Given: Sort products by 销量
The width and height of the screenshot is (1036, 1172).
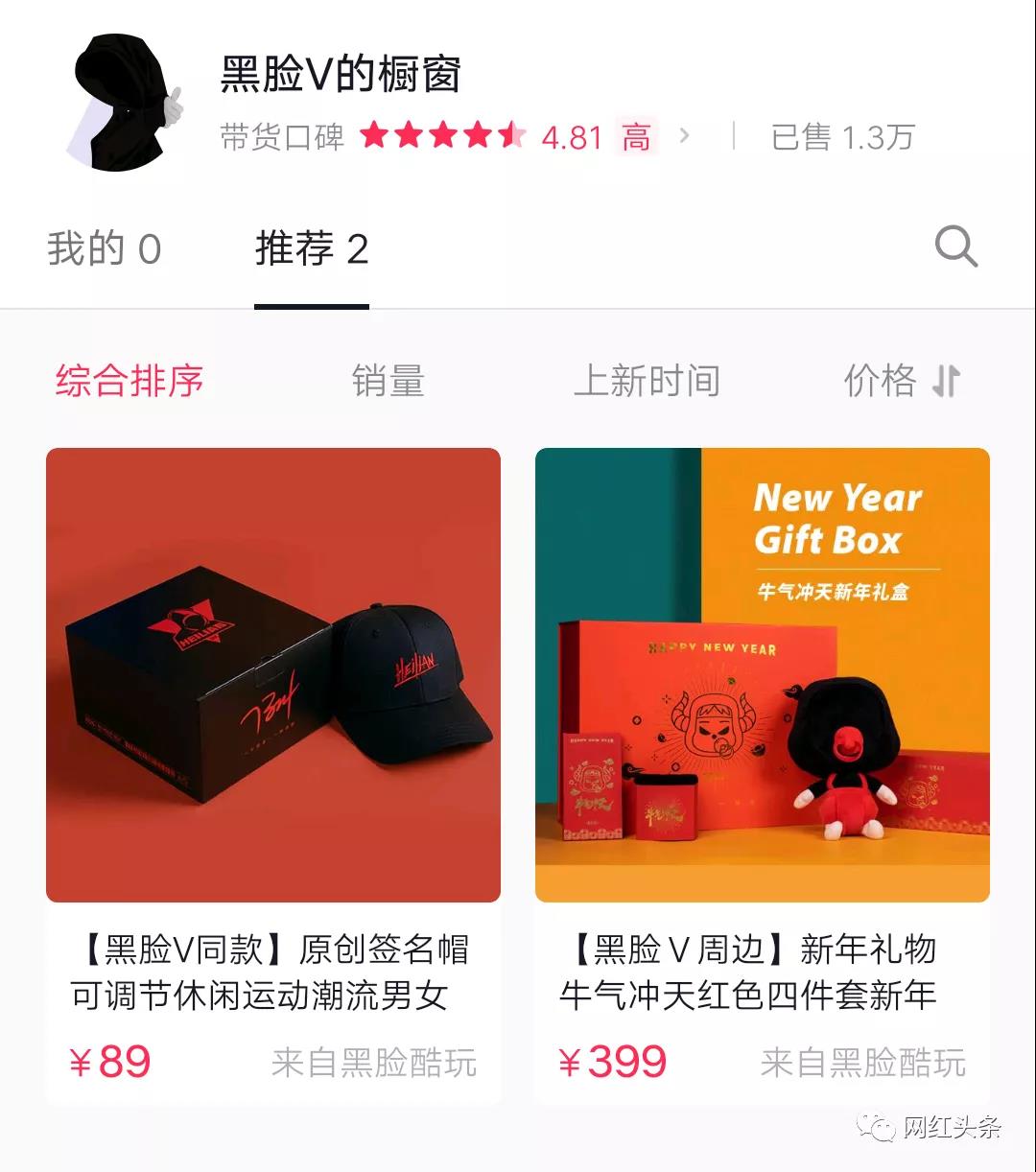Looking at the screenshot, I should pos(388,381).
